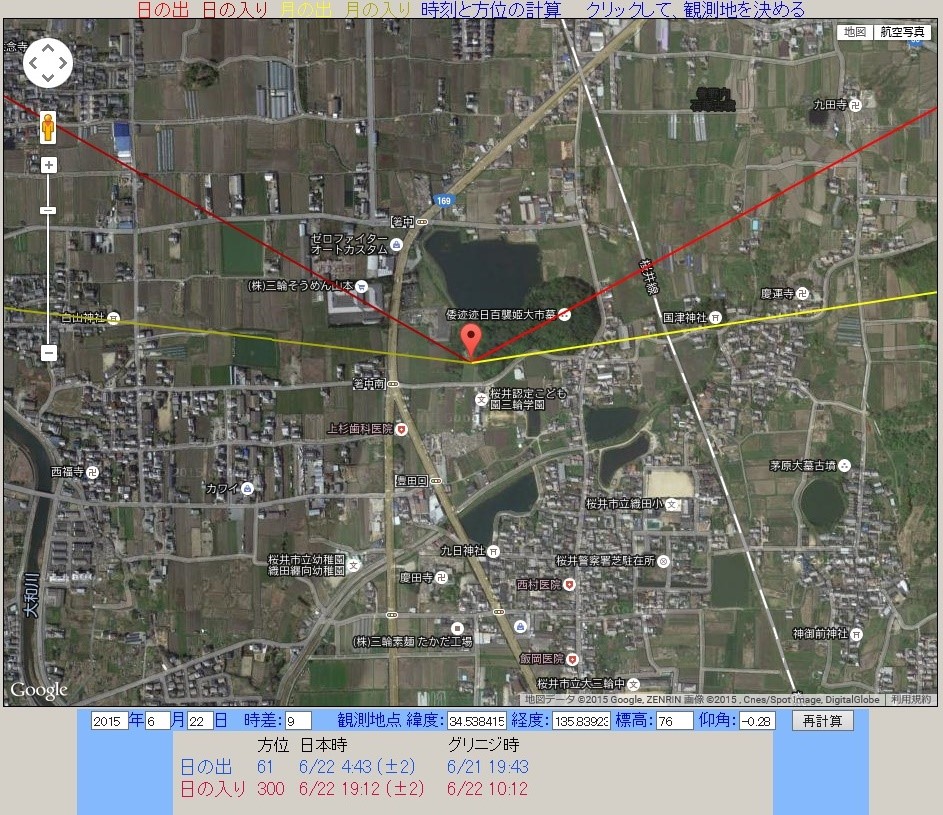Screen dimensions: 943x815
Task: Zoom out with the minus button
Action: [x=48, y=352]
